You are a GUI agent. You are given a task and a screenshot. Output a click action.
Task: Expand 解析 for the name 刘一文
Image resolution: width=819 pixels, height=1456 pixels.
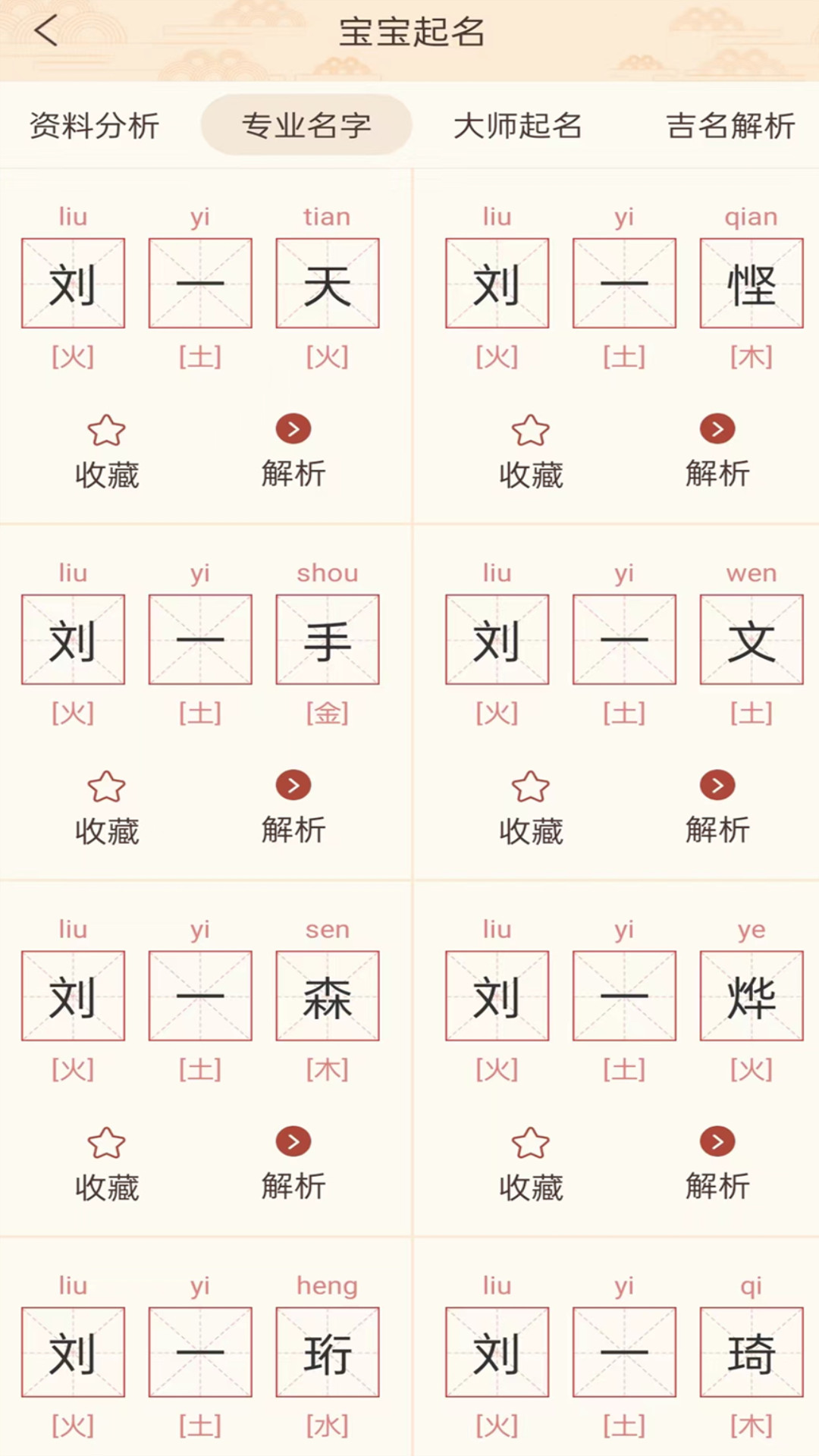coord(717,786)
